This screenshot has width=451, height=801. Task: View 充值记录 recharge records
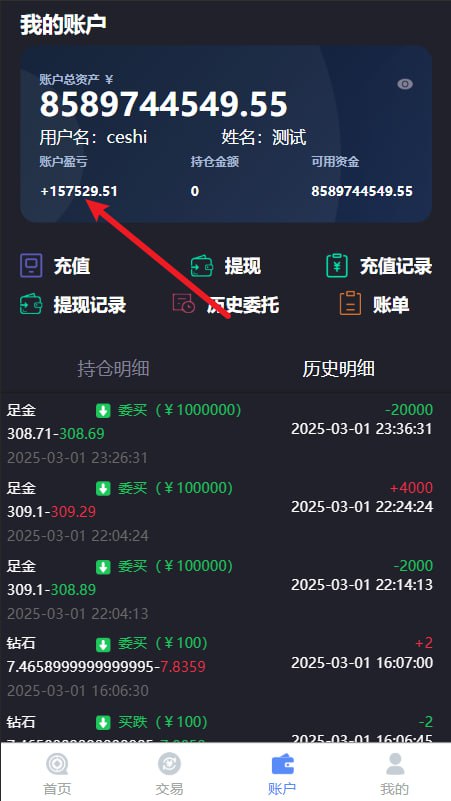(379, 266)
